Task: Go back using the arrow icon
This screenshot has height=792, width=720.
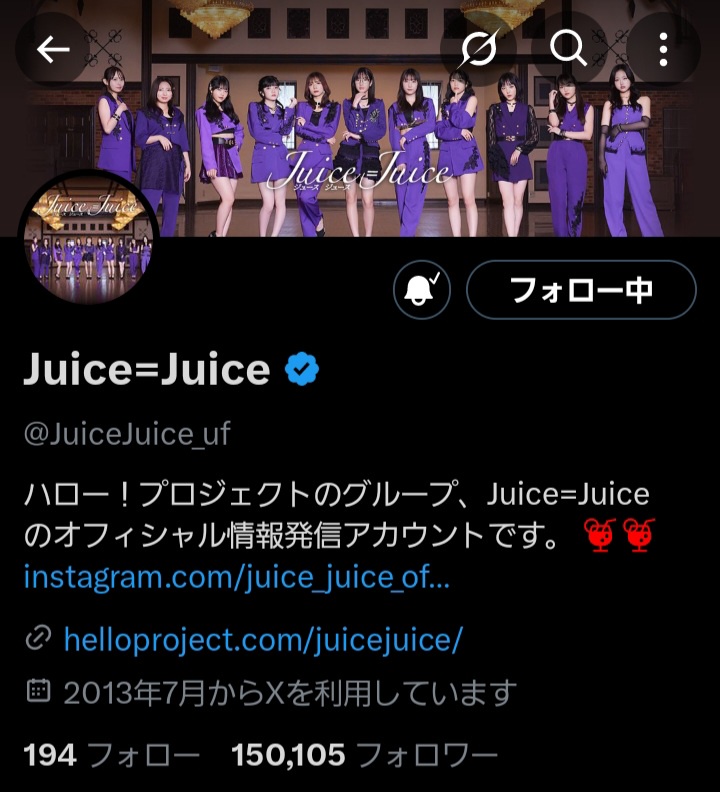Action: 52,48
